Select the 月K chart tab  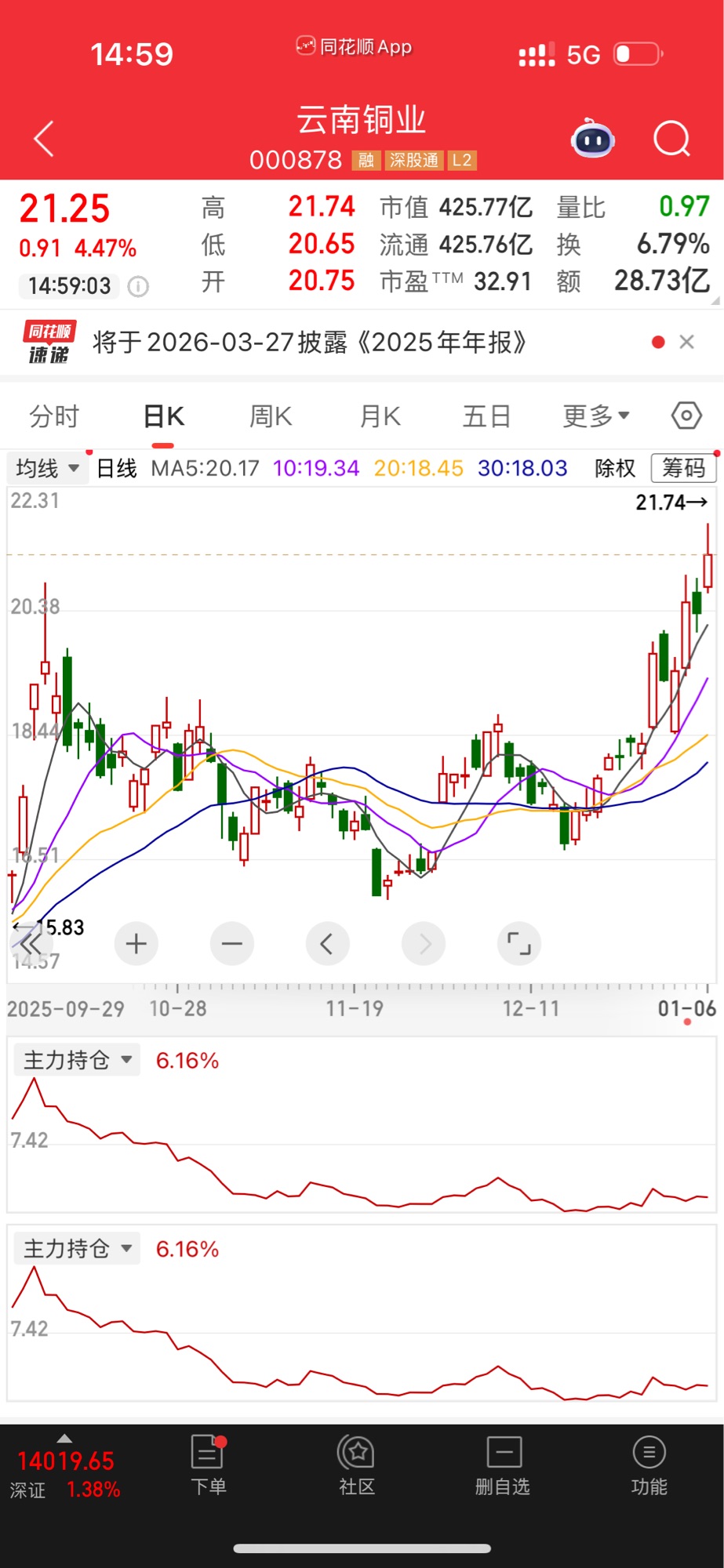(x=380, y=416)
